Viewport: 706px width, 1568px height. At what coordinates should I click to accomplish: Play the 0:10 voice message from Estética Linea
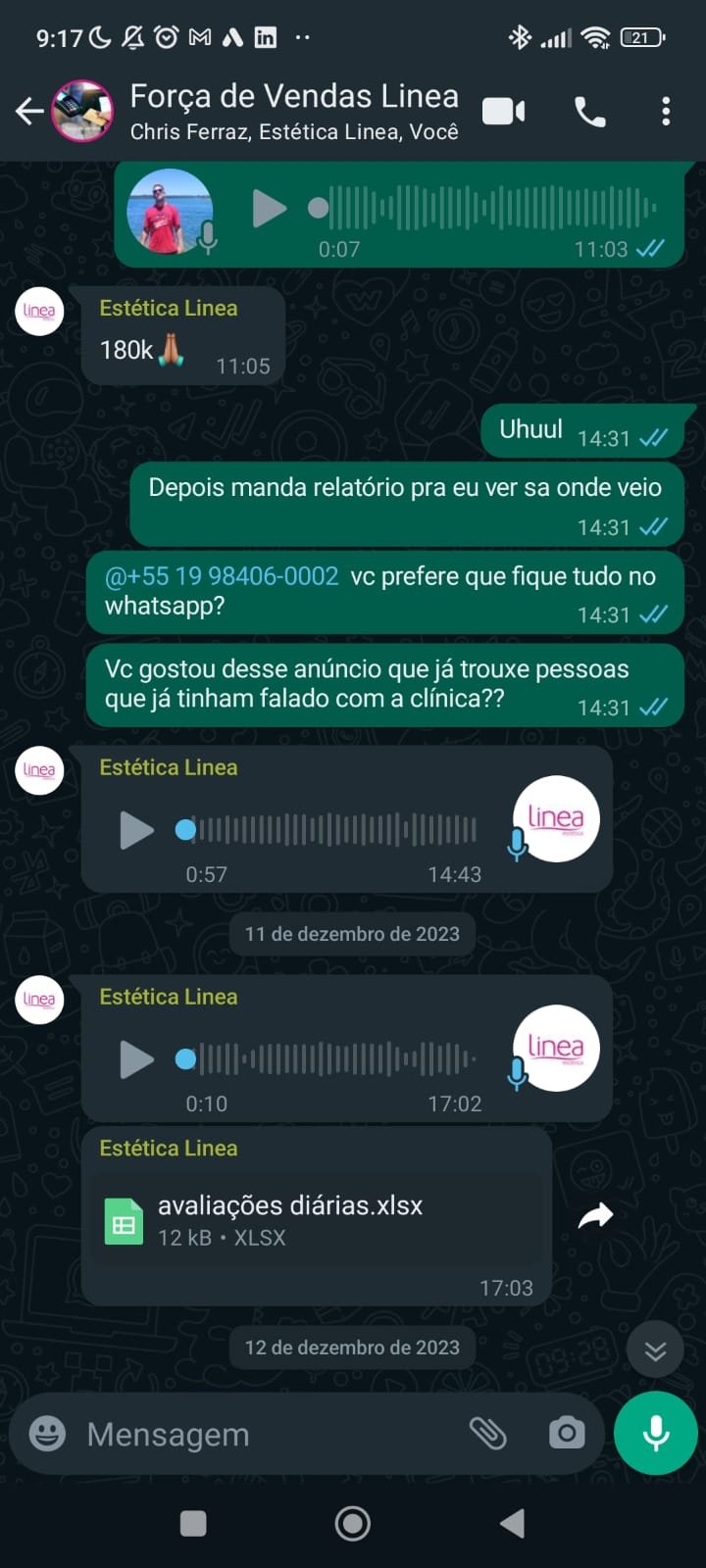(136, 1059)
